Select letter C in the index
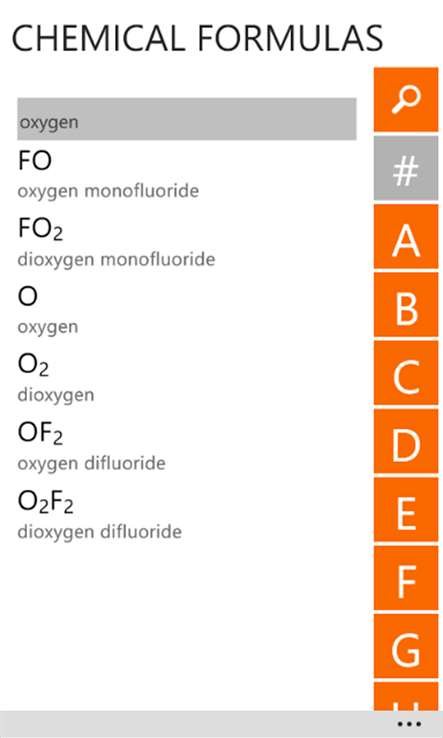Image resolution: width=443 pixels, height=738 pixels. click(x=406, y=373)
